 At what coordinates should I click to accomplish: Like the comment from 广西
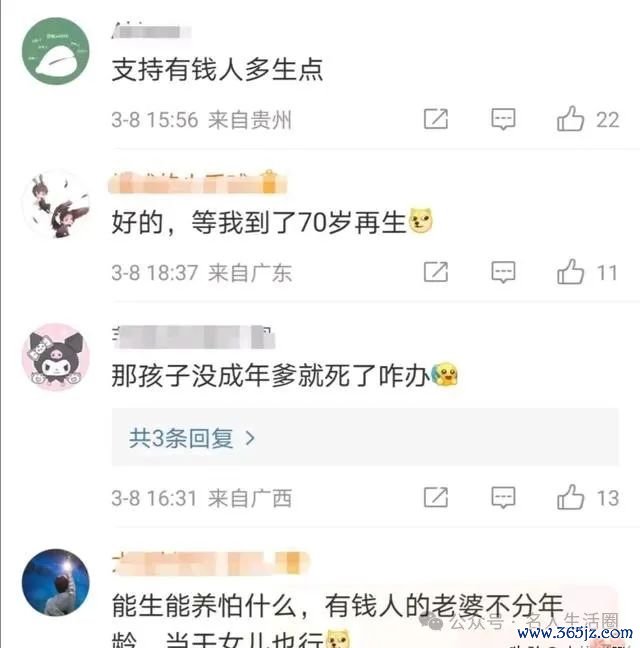pos(571,496)
